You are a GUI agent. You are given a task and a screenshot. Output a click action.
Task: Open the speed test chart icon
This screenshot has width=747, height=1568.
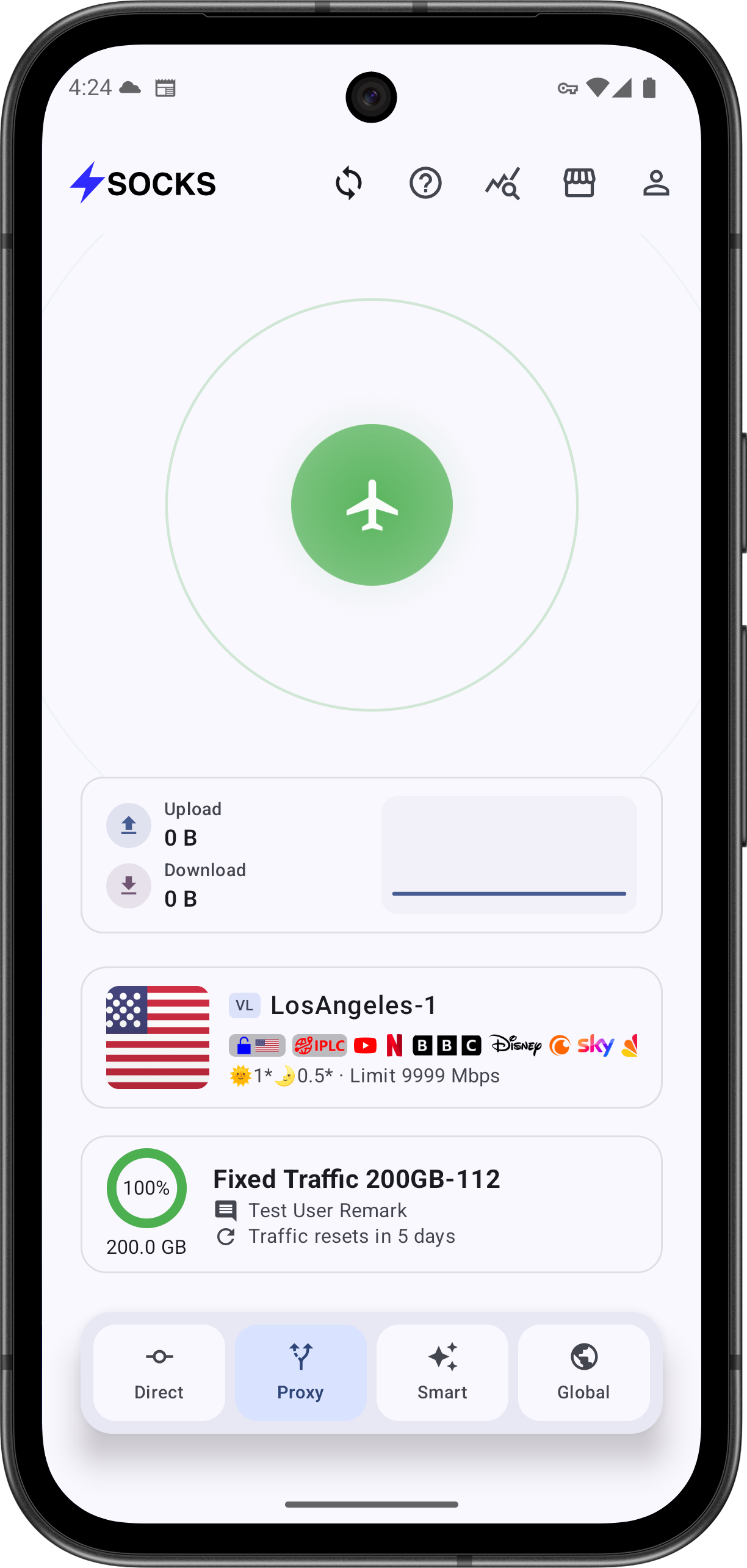503,183
